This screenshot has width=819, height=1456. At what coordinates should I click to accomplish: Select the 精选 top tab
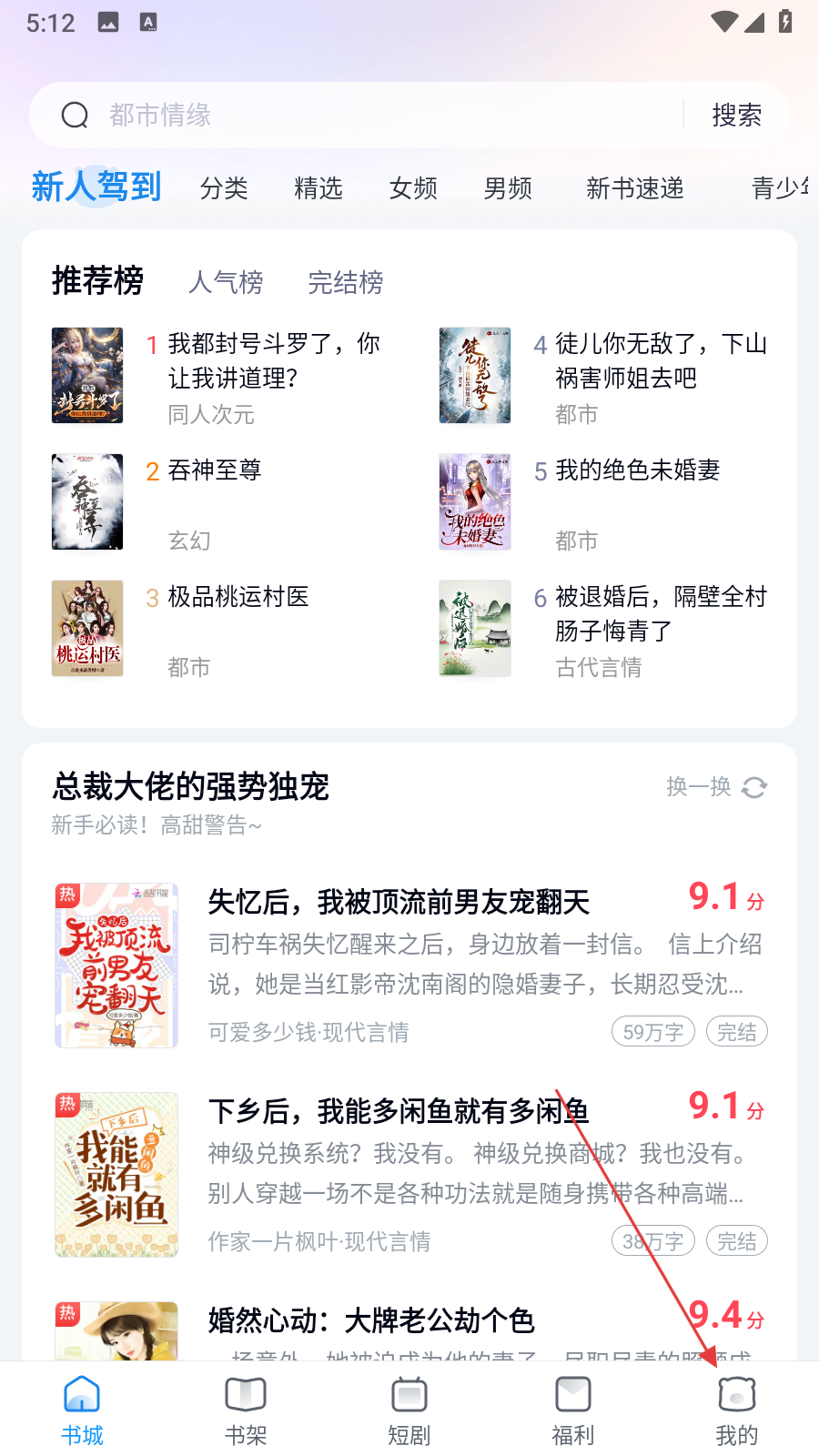pos(318,188)
